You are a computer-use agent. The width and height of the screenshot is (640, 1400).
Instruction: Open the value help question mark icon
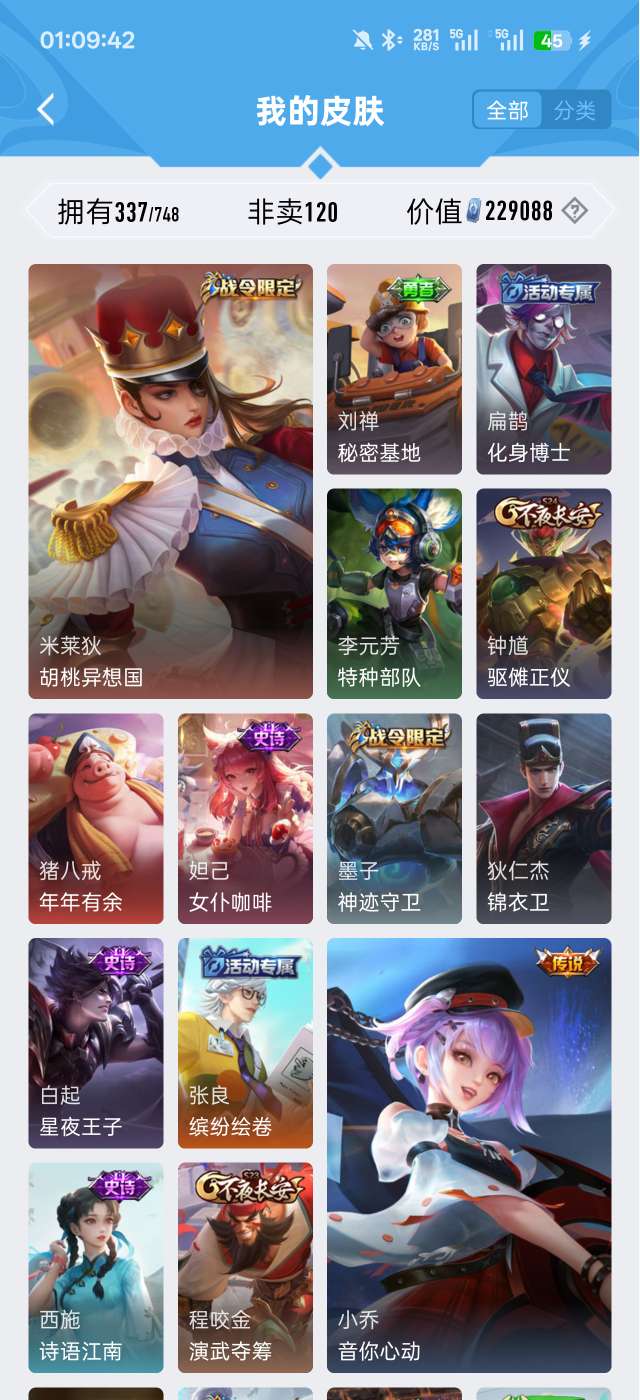[574, 211]
